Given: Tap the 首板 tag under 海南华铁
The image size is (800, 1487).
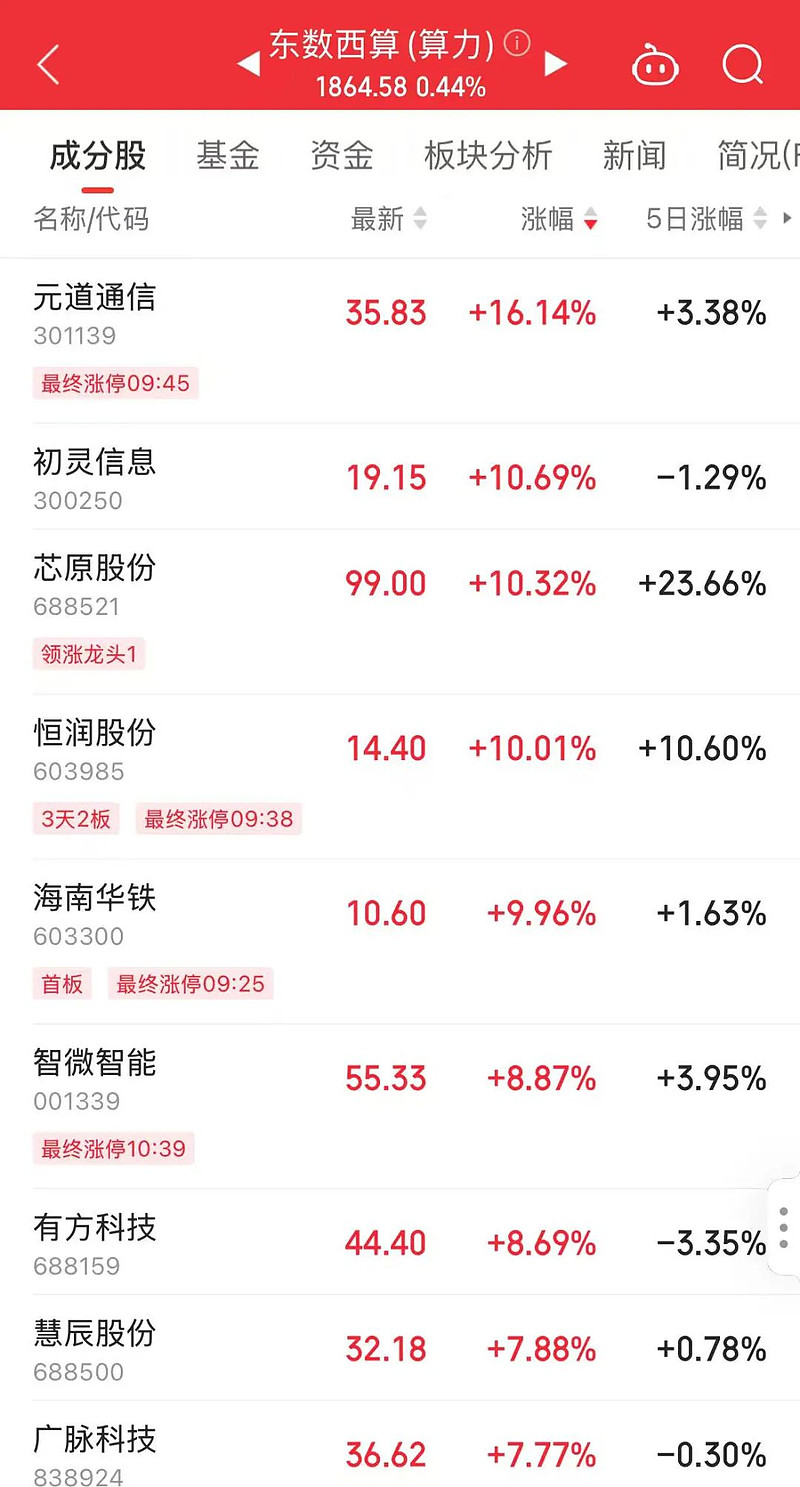Looking at the screenshot, I should [62, 984].
